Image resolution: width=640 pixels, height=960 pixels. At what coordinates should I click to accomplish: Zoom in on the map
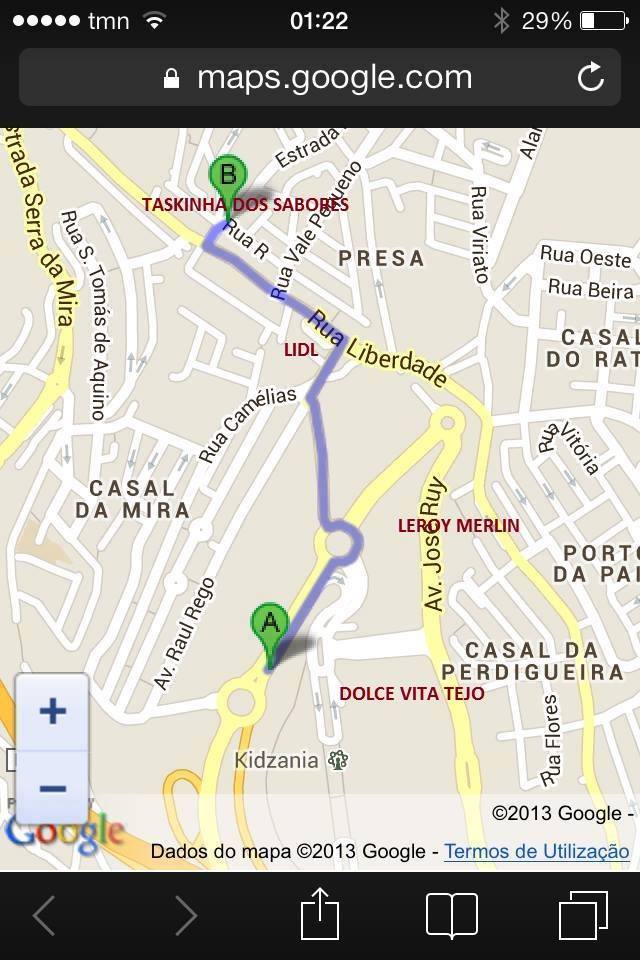[x=52, y=711]
